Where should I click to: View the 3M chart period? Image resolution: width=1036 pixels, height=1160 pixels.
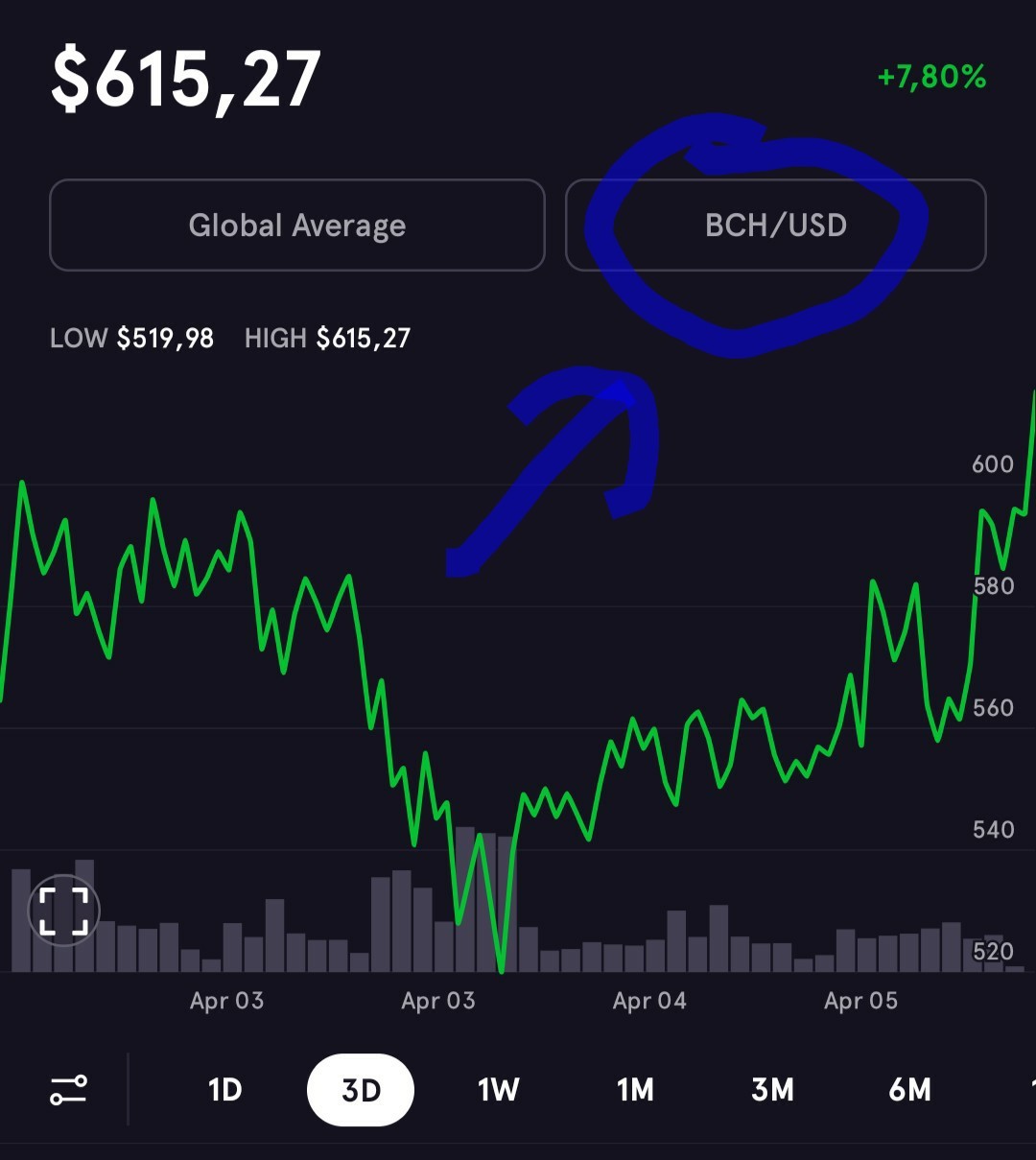point(772,1090)
